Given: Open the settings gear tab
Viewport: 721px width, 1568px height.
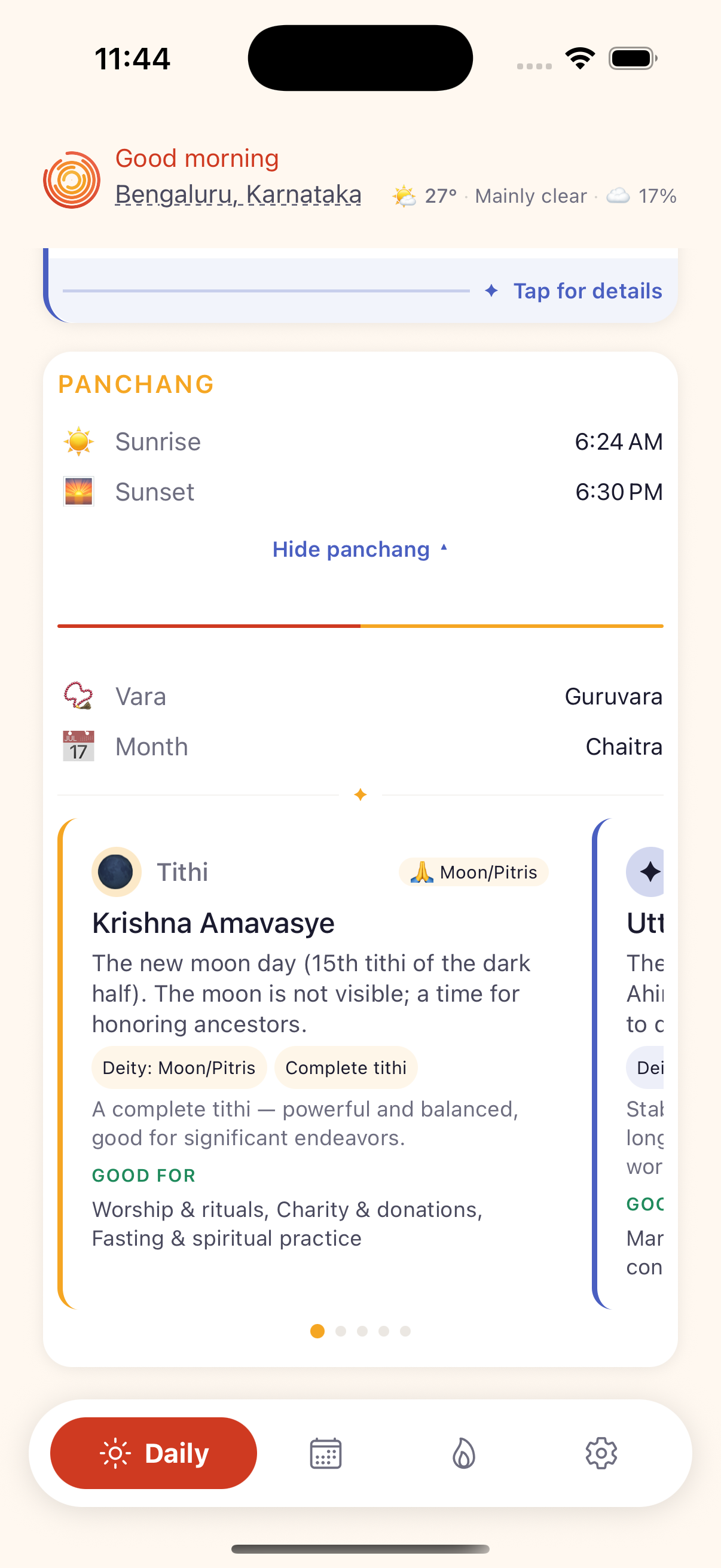Looking at the screenshot, I should tap(601, 1454).
